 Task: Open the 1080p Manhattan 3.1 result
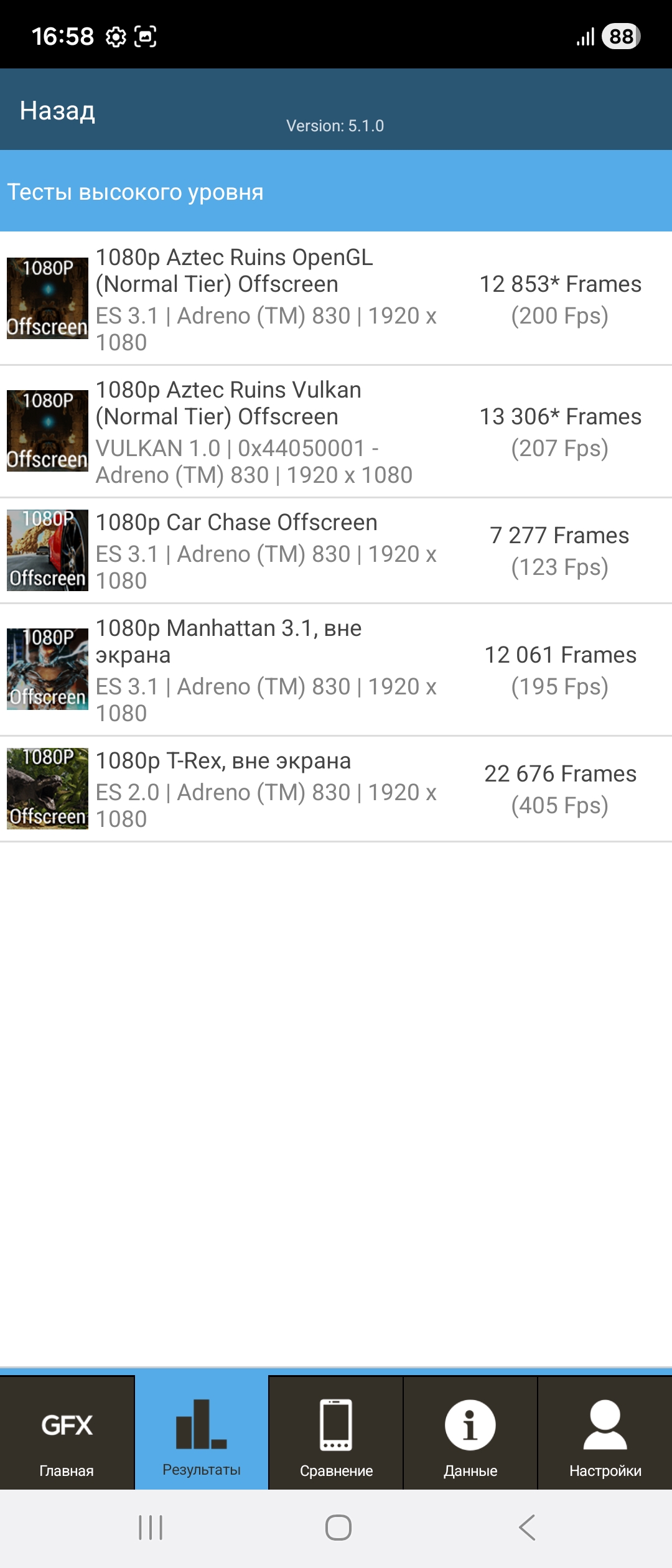tap(336, 670)
